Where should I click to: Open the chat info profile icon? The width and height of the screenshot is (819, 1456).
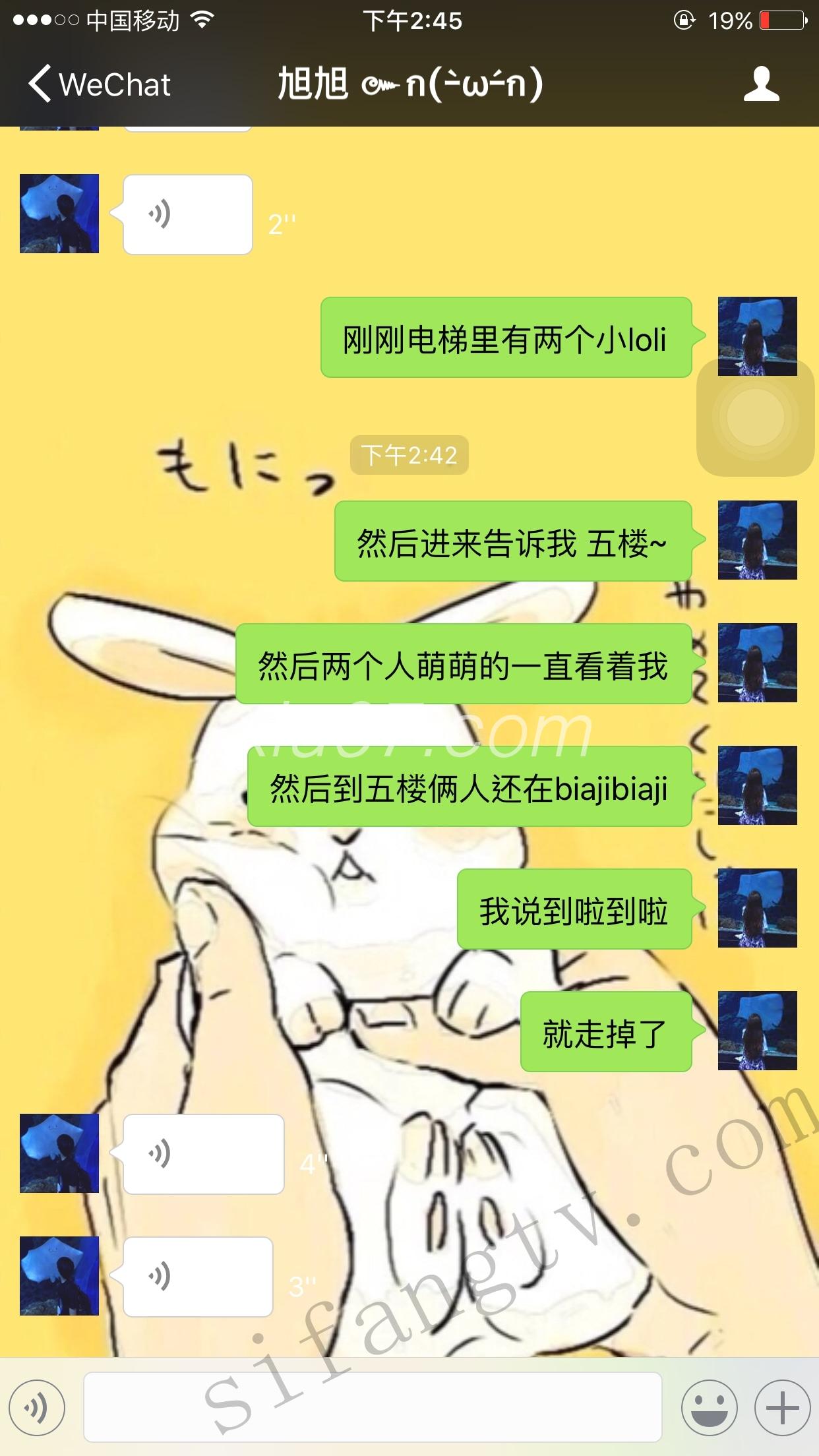click(x=761, y=84)
